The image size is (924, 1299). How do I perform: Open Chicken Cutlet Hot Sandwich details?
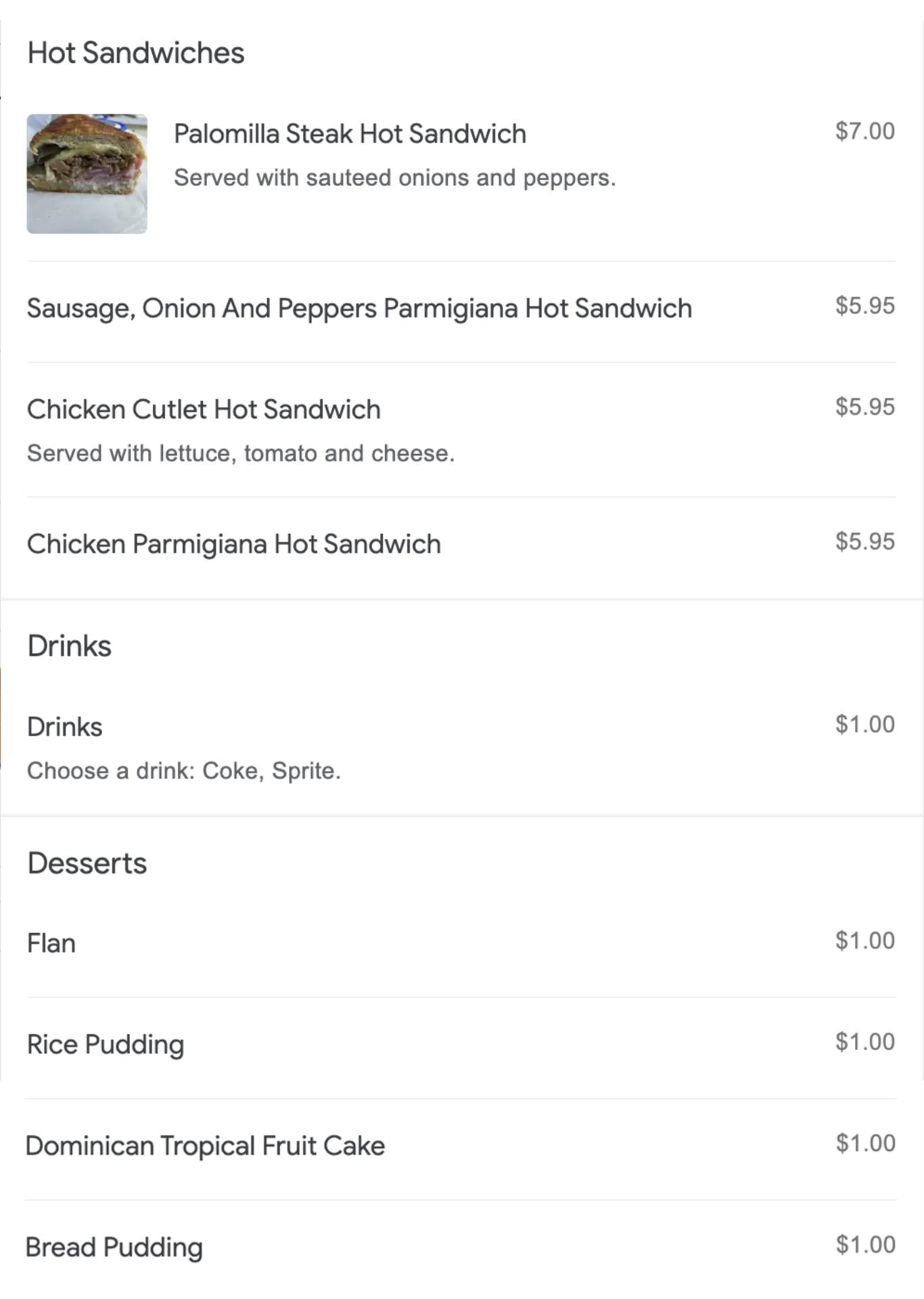[x=204, y=410]
